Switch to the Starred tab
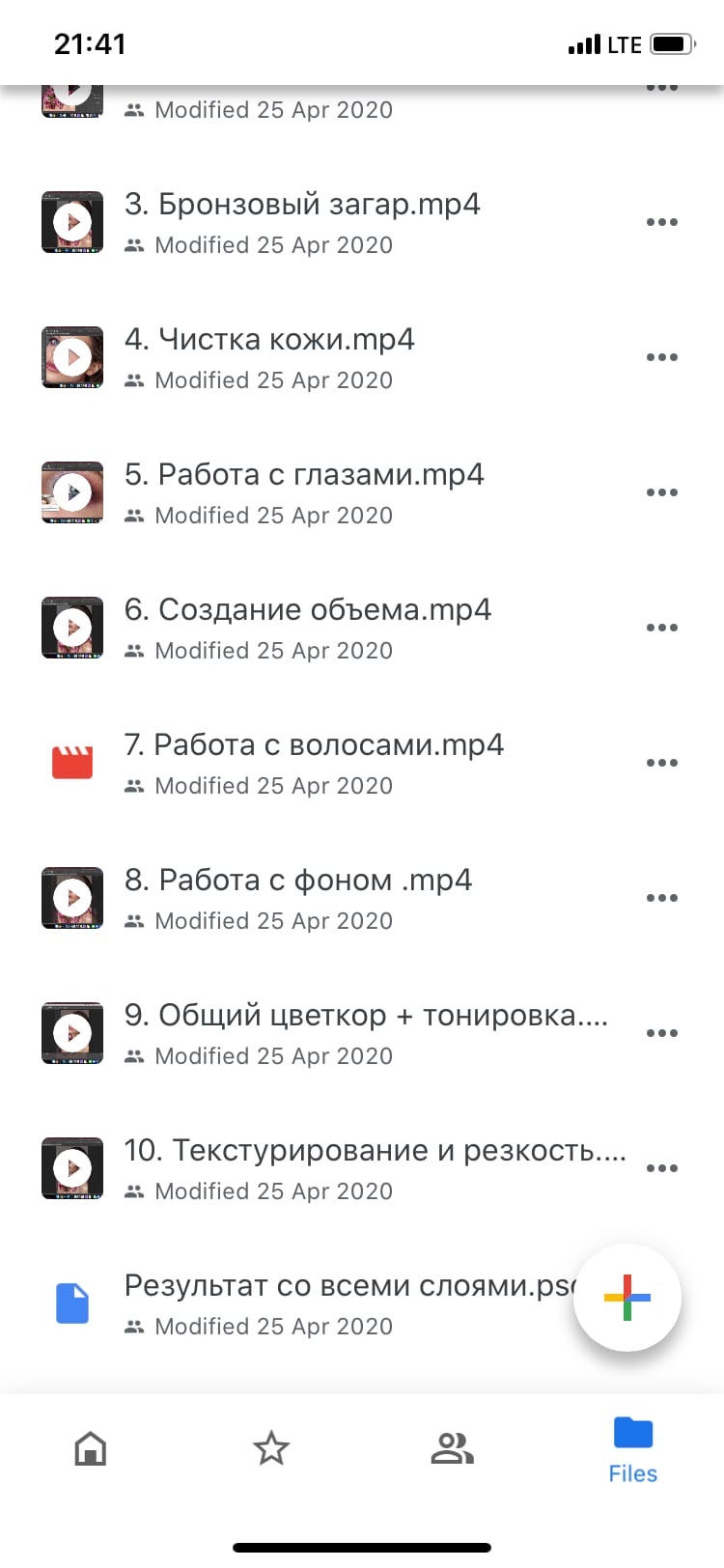 (271, 1448)
